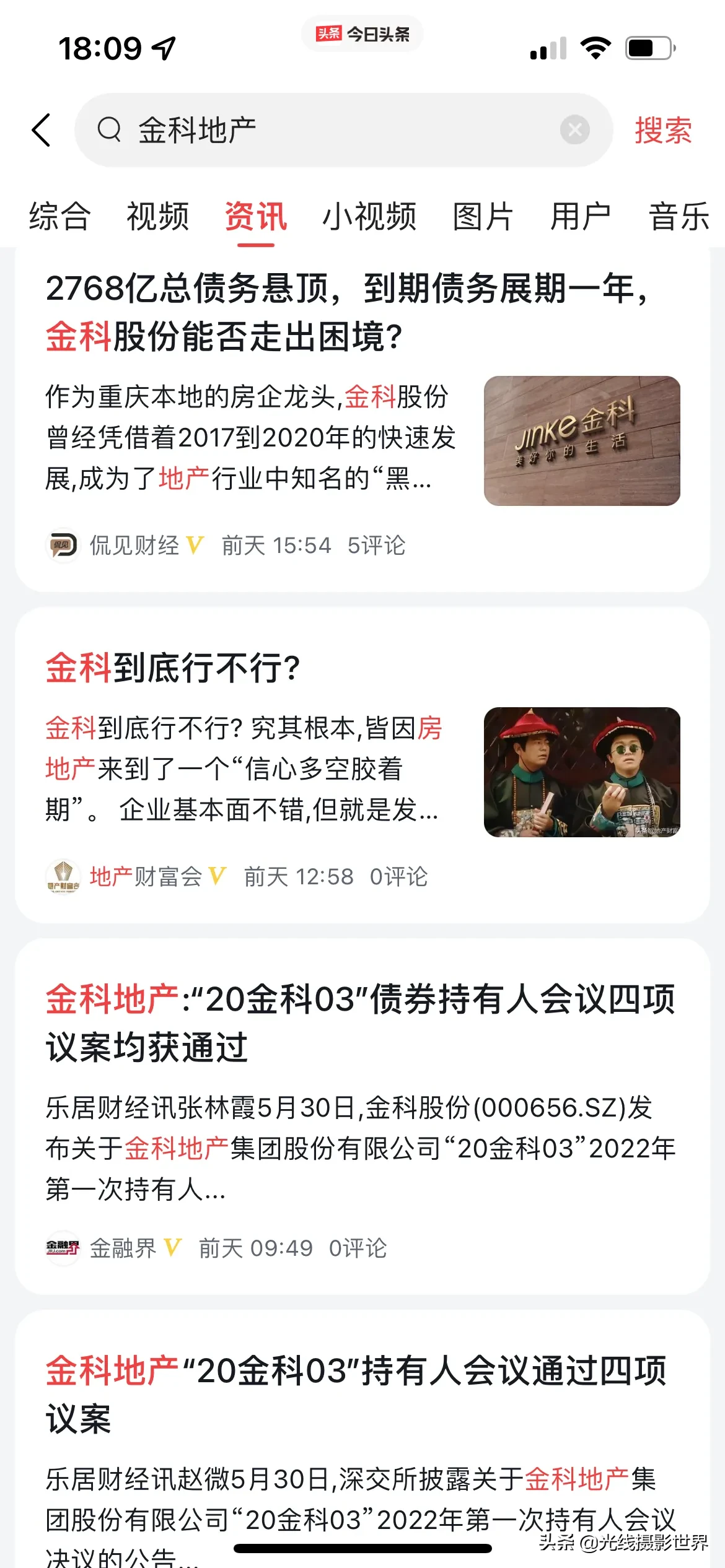This screenshot has height=1568, width=725.
Task: Switch to the 小视频 tab
Action: click(369, 217)
